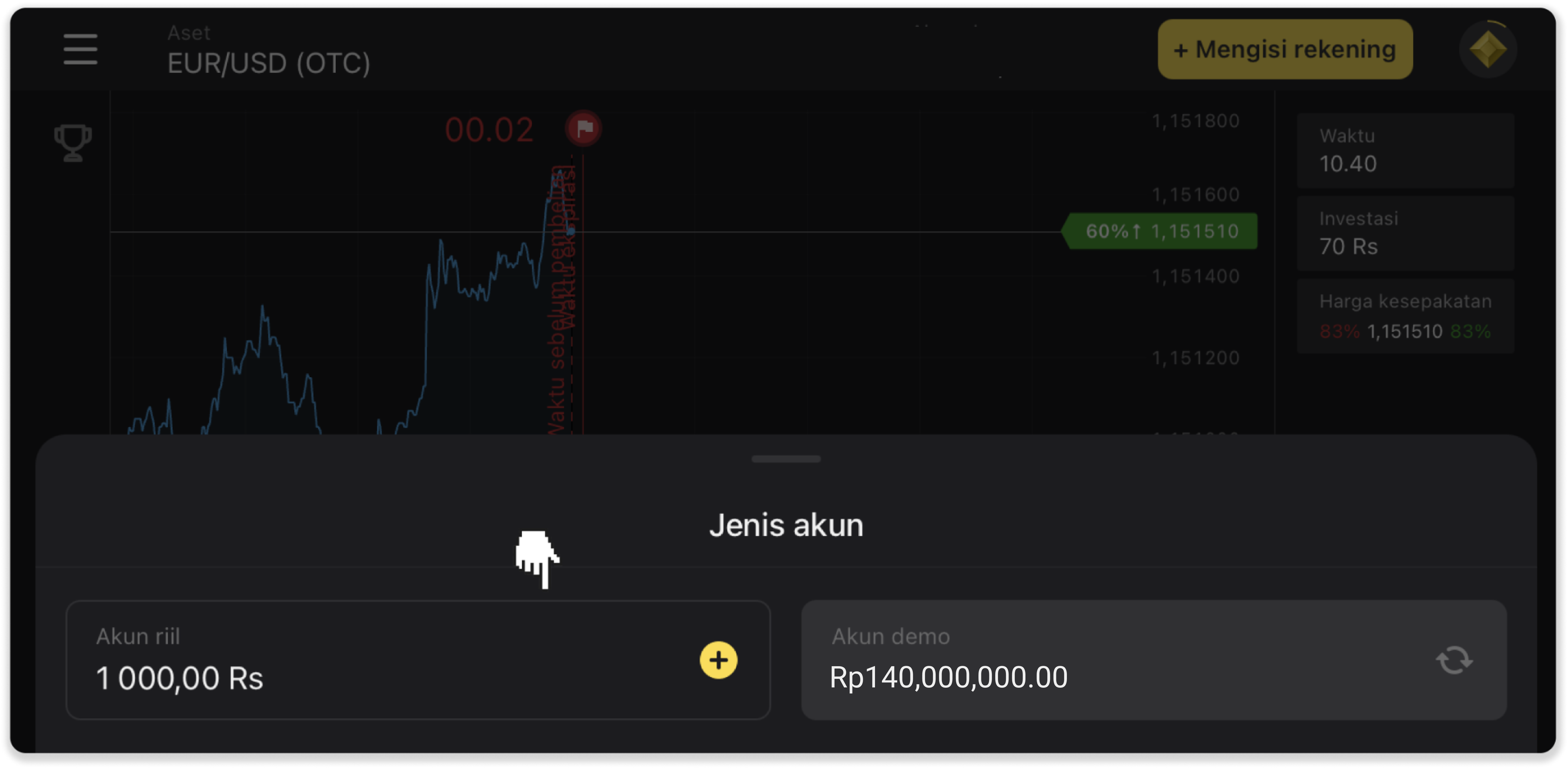Open the gold diamond profile icon
Image resolution: width=1568 pixels, height=769 pixels.
point(1487,49)
